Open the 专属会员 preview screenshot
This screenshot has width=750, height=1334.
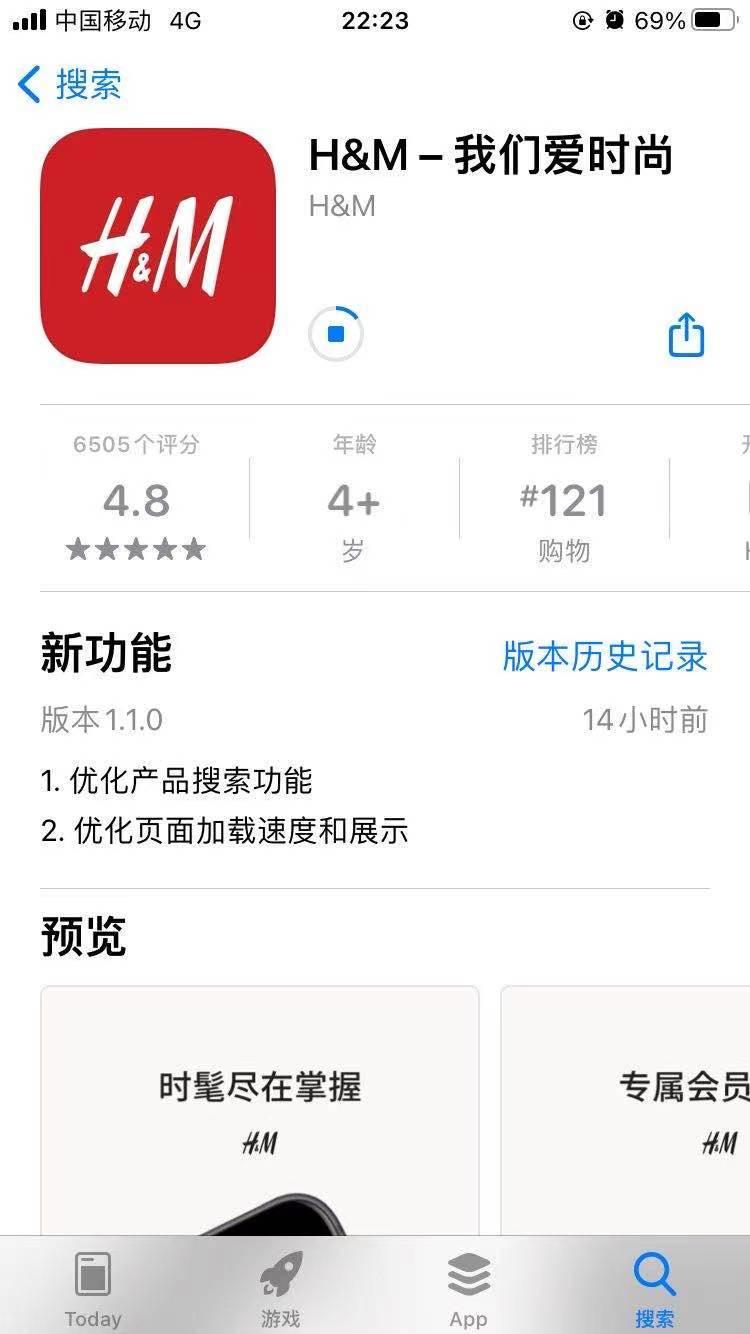click(625, 1110)
